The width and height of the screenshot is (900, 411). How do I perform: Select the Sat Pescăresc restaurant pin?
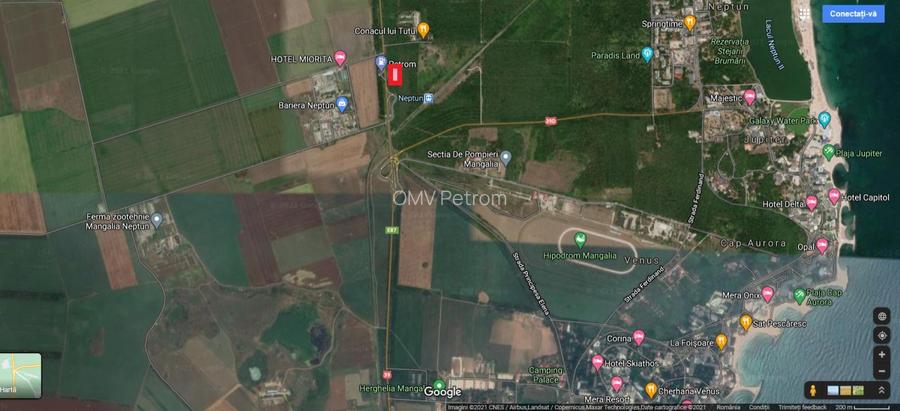click(745, 321)
